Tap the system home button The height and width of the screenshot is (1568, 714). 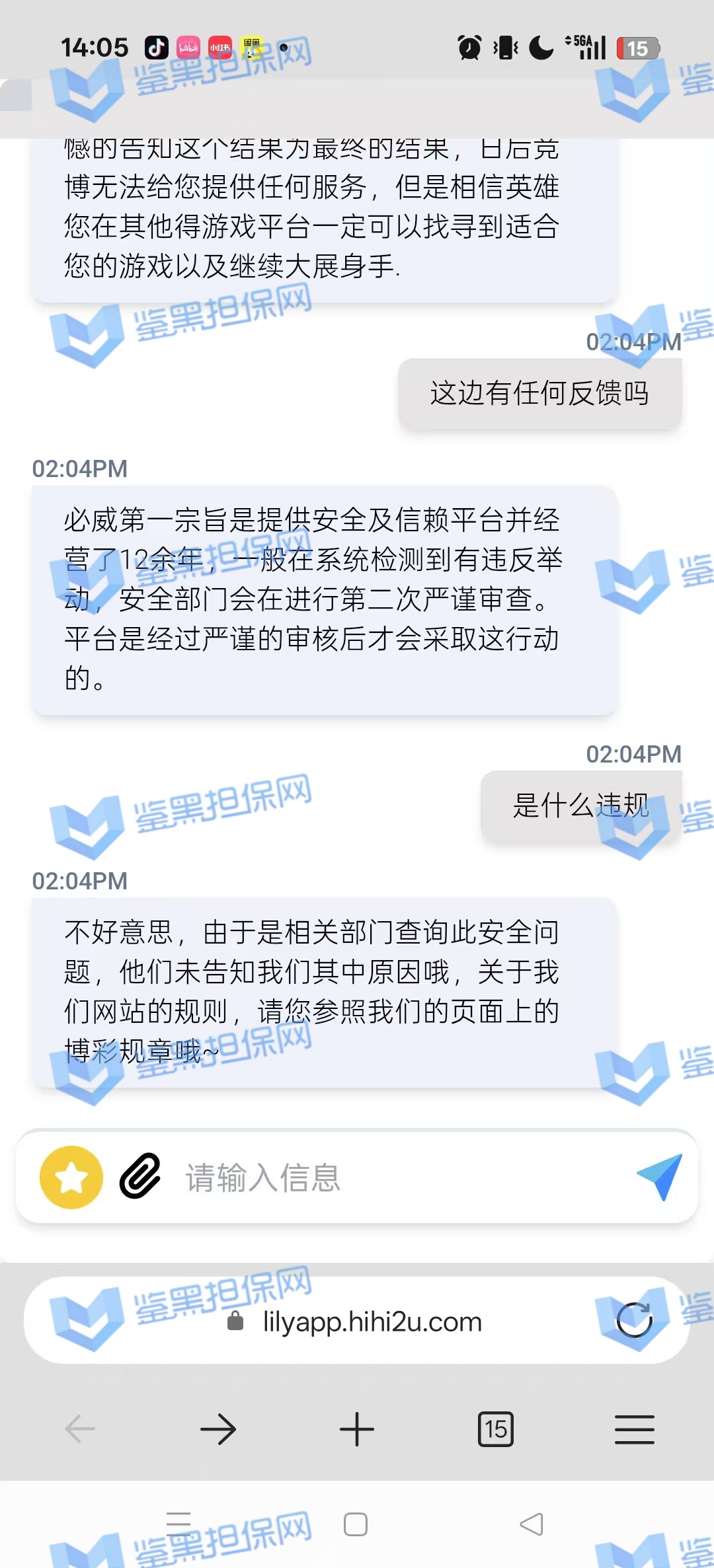pyautogui.click(x=356, y=1524)
